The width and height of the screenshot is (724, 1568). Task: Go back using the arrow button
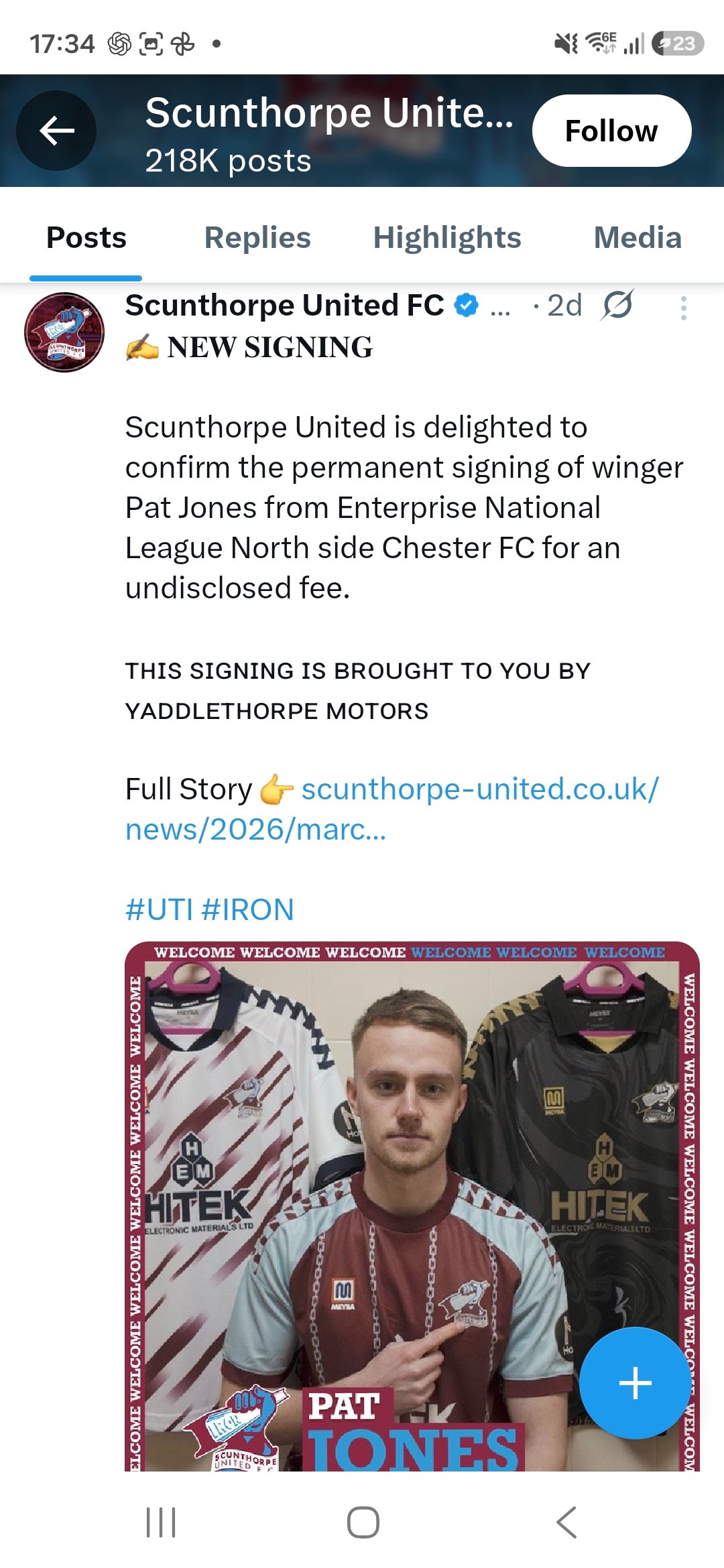pos(56,131)
